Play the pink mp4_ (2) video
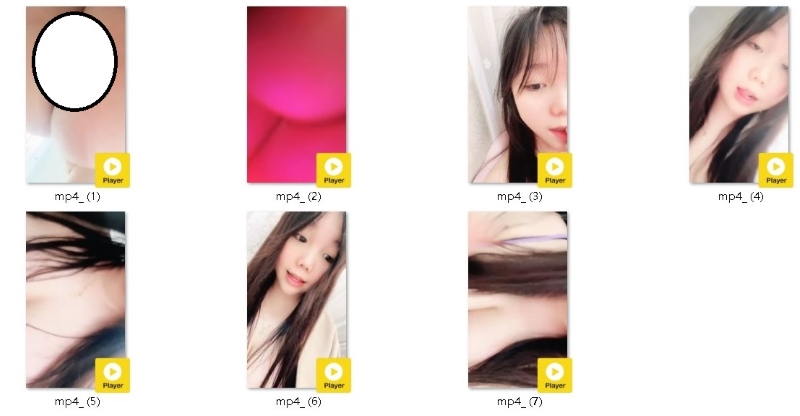This screenshot has width=800, height=416. 297,96
